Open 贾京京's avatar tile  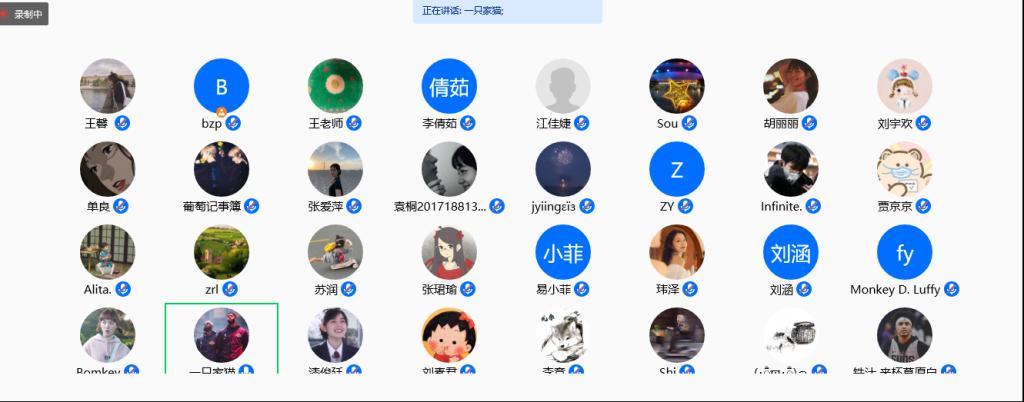904,168
